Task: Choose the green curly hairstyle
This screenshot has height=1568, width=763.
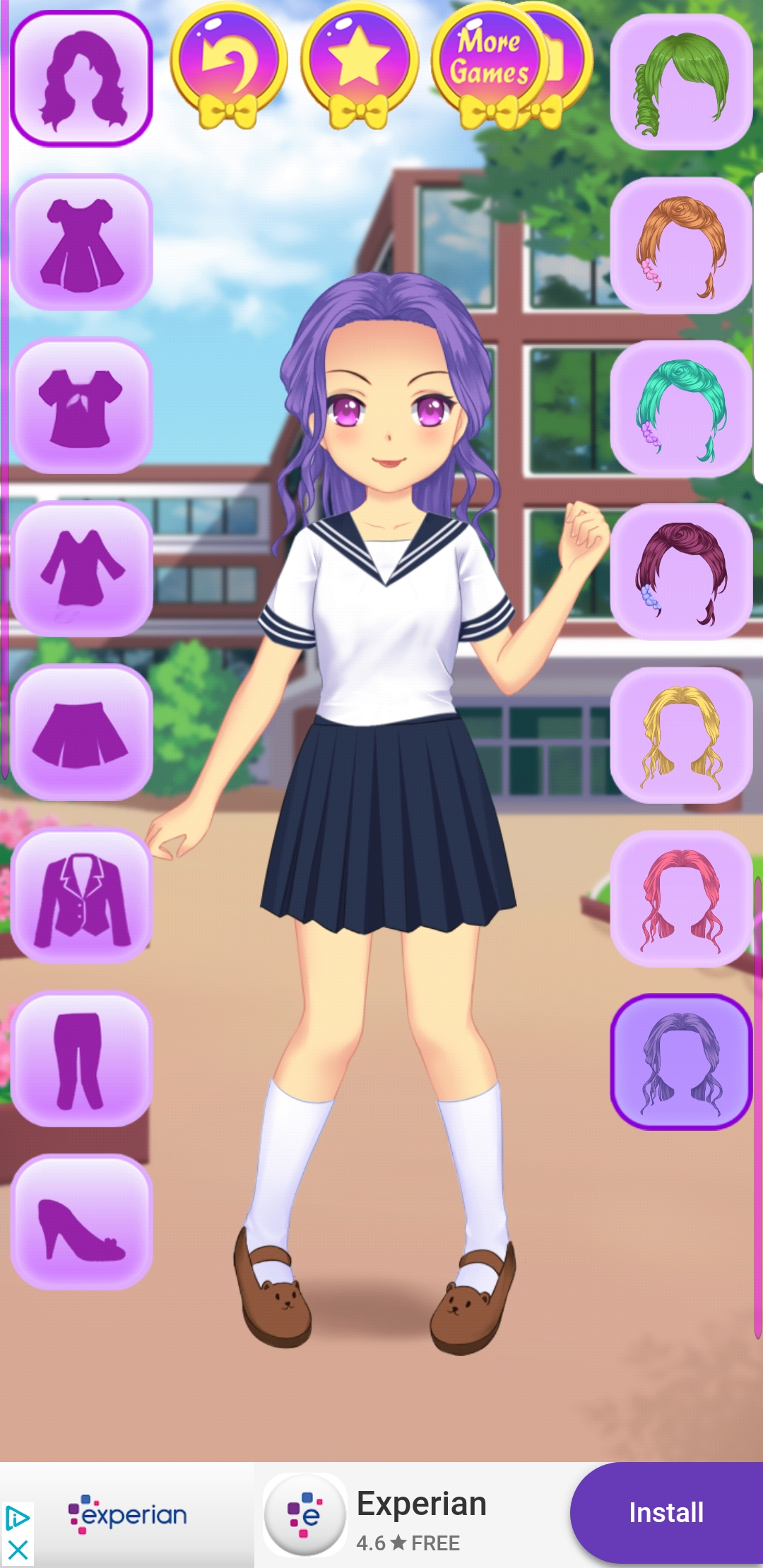Action: click(681, 82)
